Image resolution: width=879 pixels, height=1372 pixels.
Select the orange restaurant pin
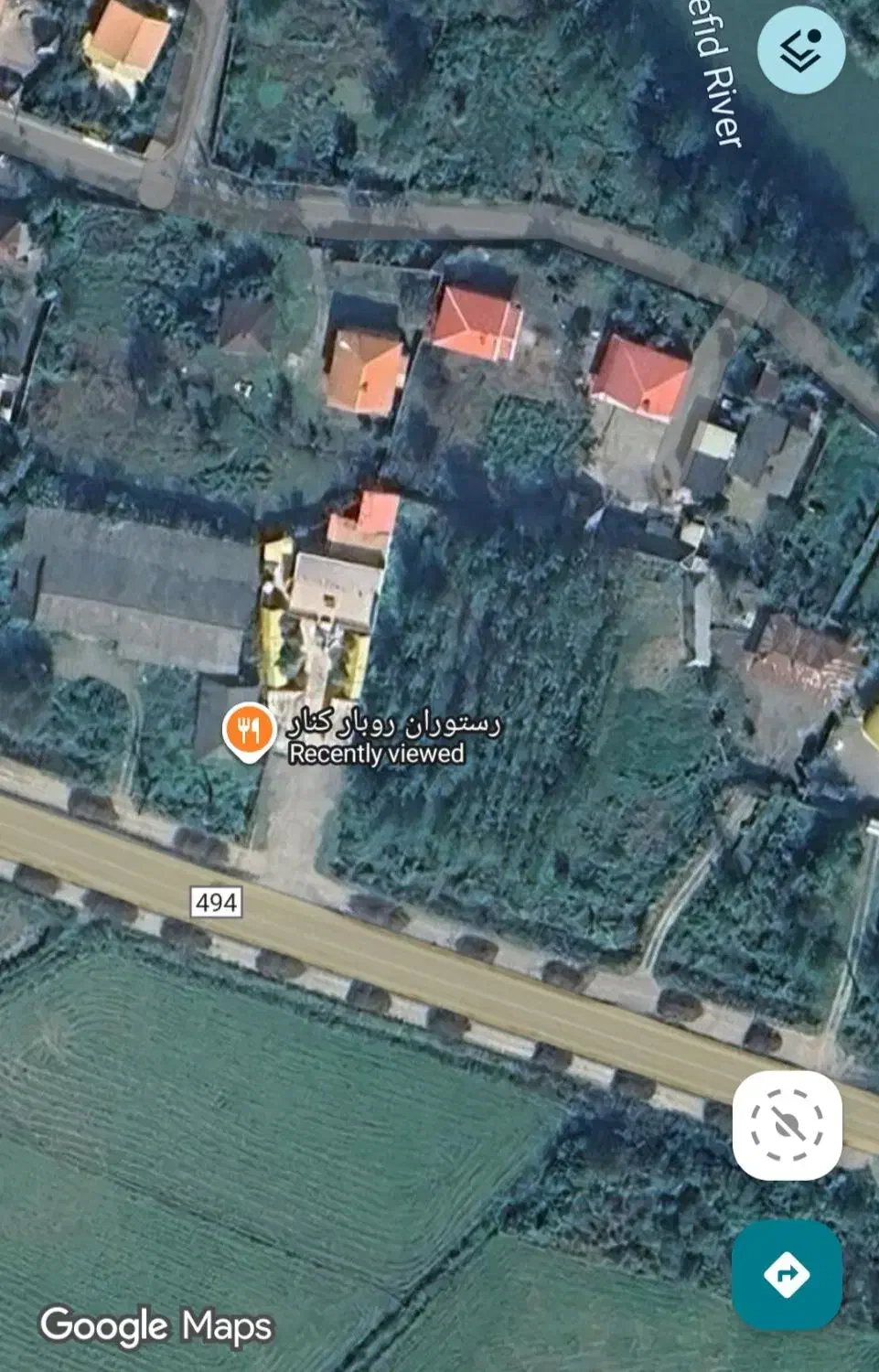[248, 731]
